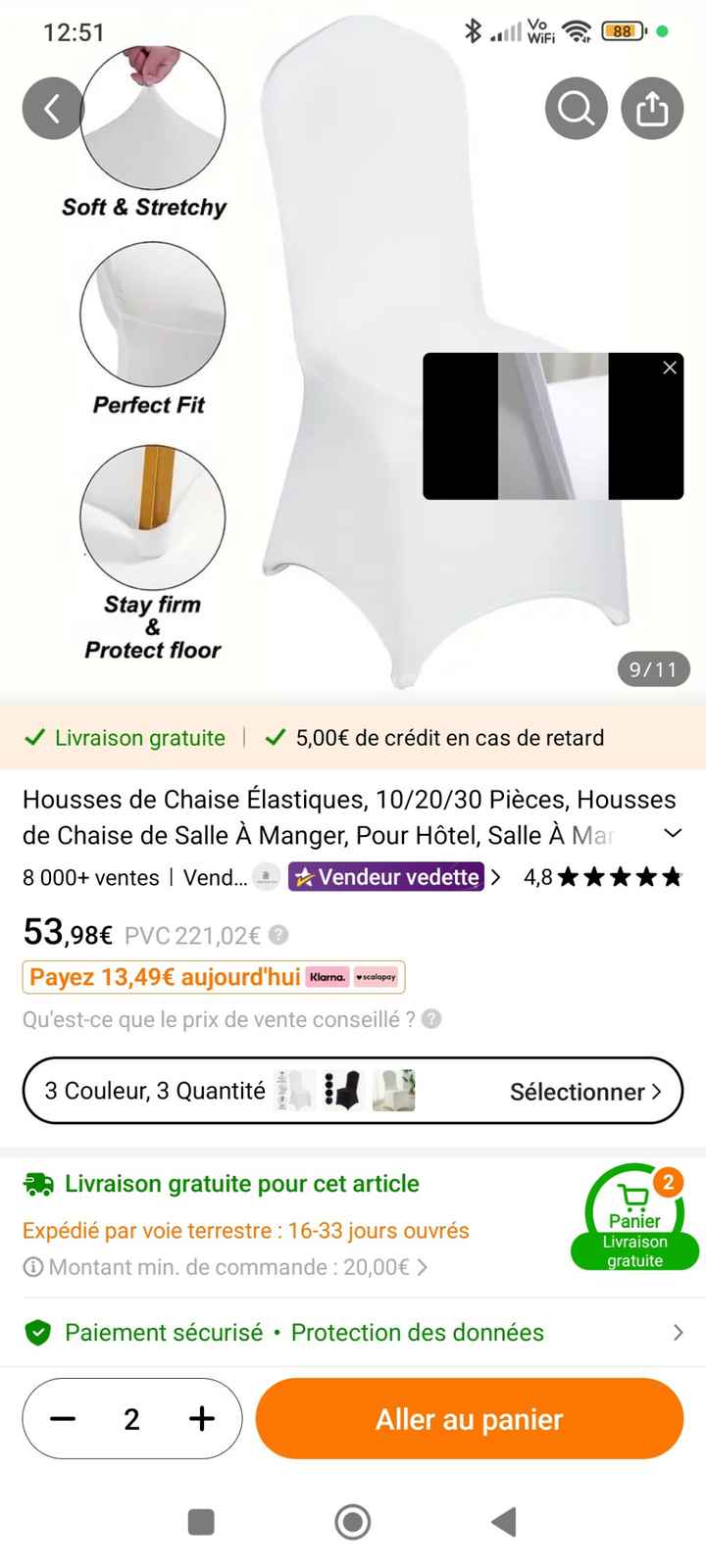Share this chair cover product

[652, 108]
